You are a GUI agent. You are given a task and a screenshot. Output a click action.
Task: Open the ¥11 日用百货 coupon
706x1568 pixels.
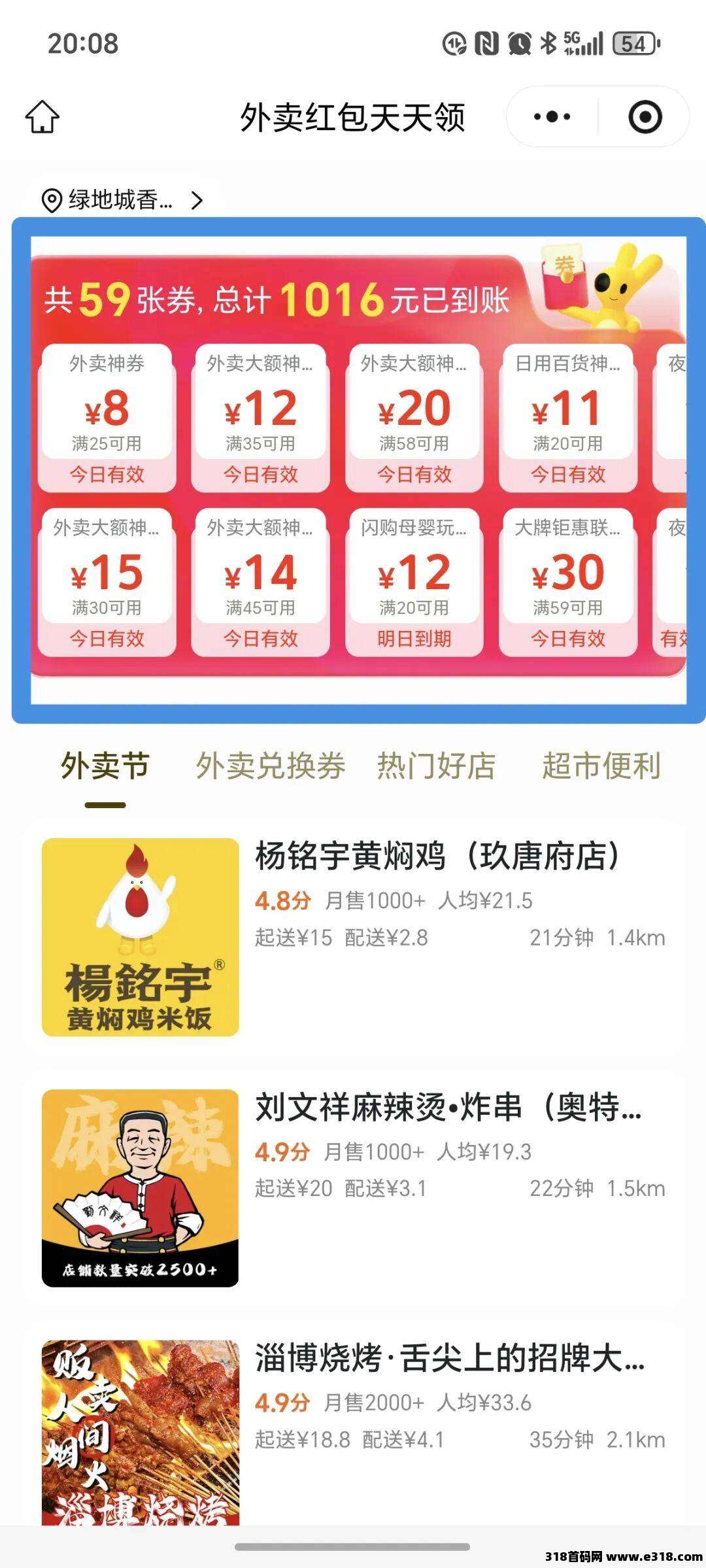(567, 417)
